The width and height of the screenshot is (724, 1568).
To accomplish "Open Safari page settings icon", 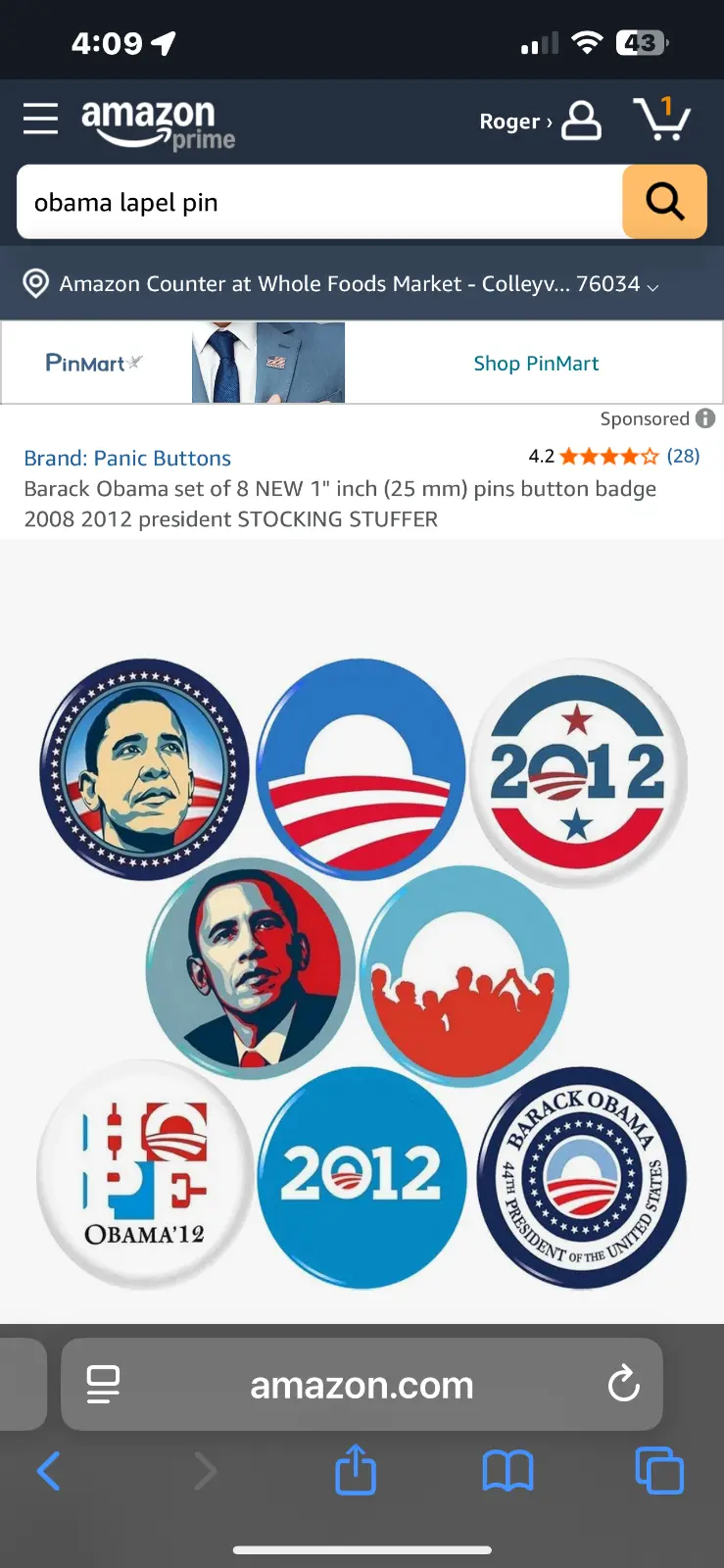I will pyautogui.click(x=103, y=1384).
